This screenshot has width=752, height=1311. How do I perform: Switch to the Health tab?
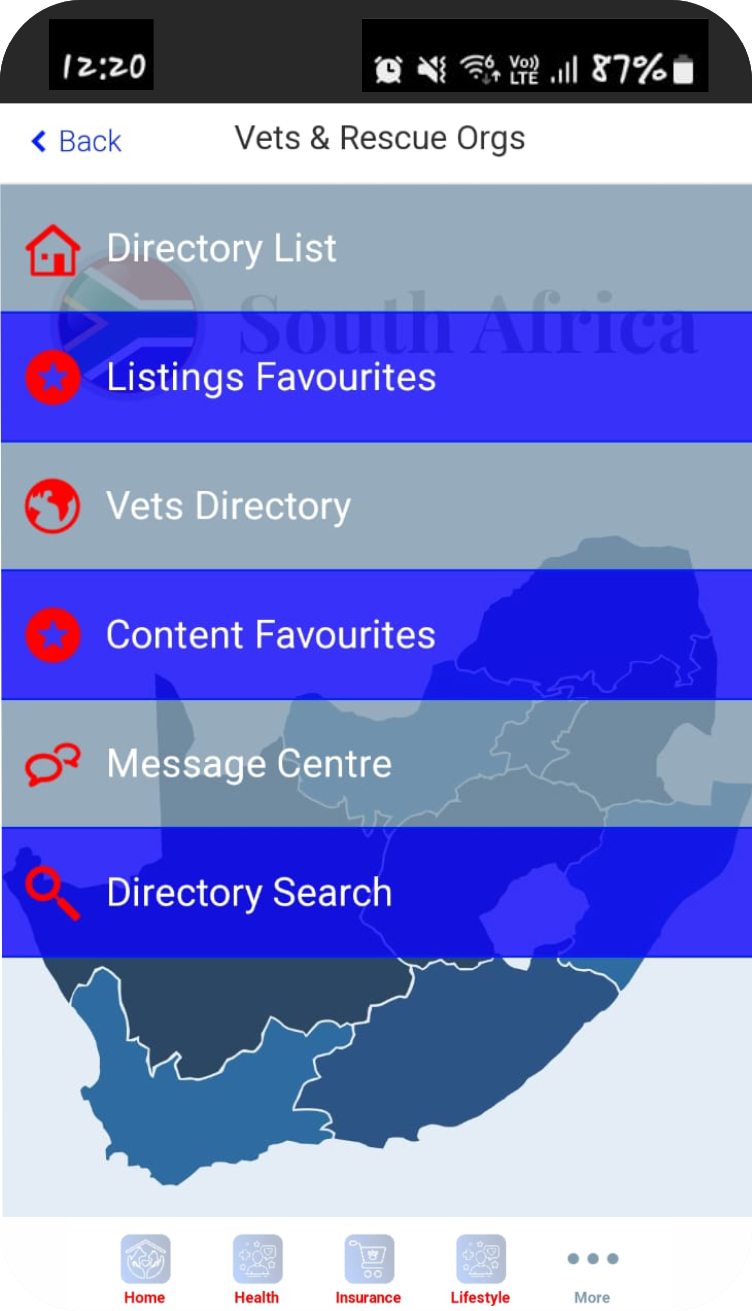click(257, 1270)
